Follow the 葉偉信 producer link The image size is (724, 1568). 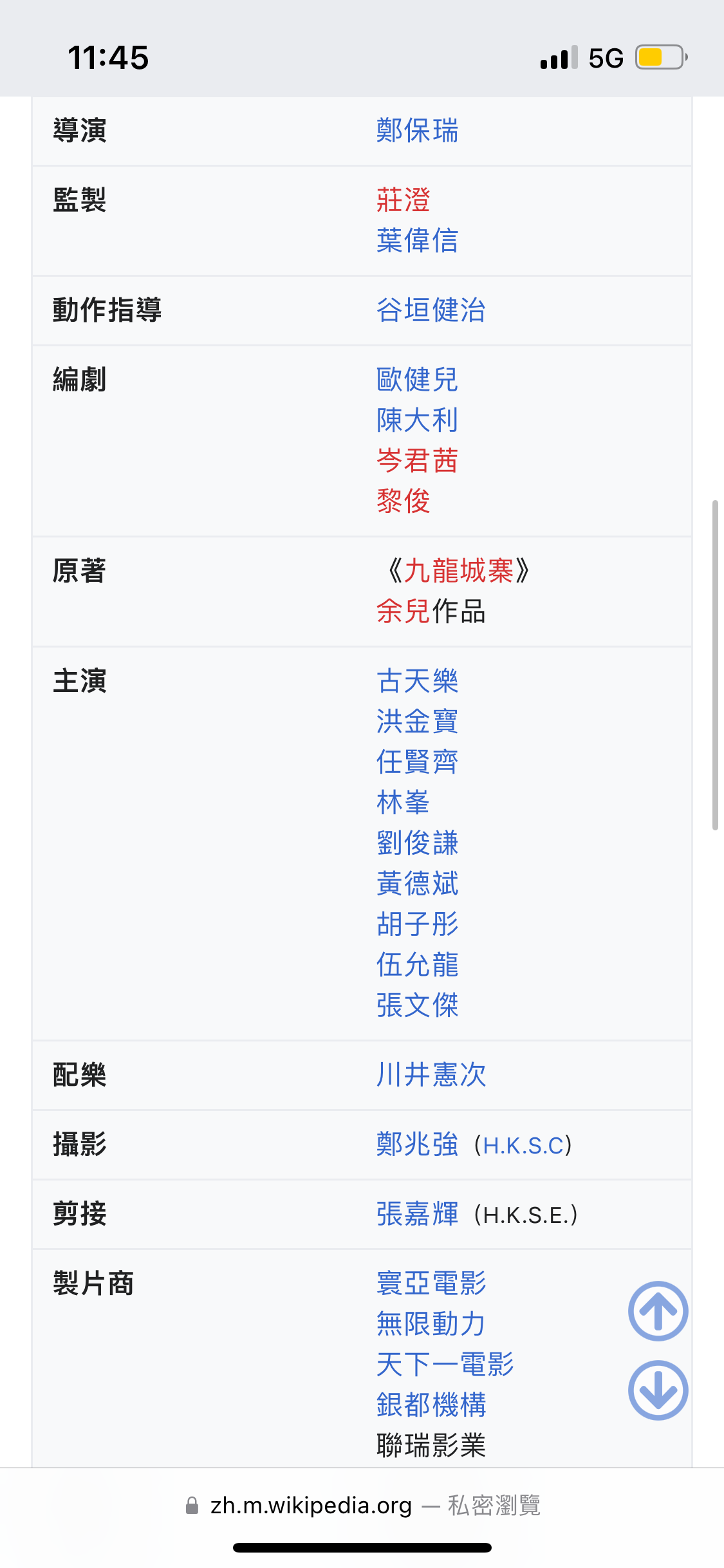417,240
